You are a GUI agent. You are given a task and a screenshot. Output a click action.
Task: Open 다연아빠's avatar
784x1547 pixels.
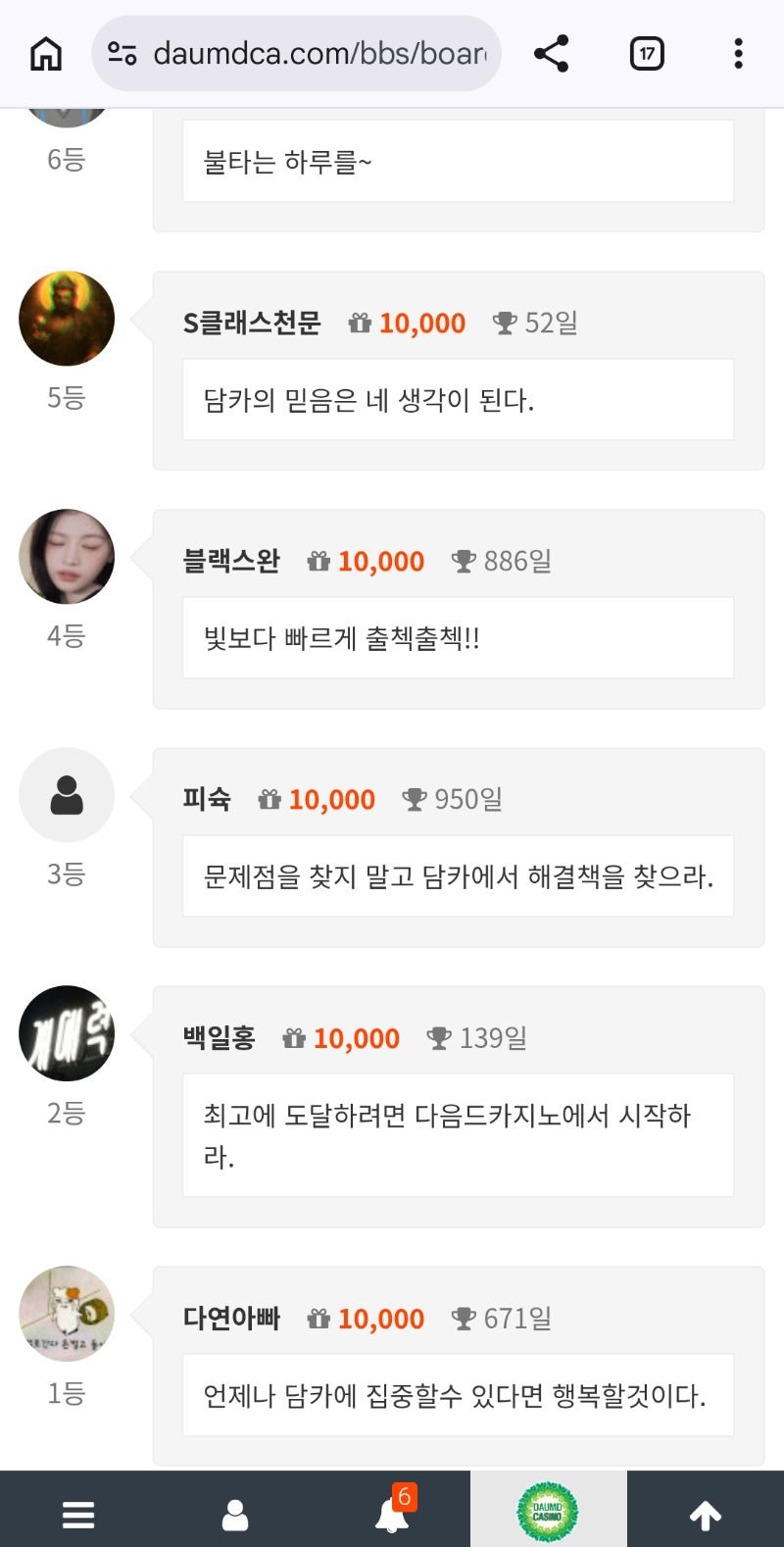click(x=67, y=1314)
